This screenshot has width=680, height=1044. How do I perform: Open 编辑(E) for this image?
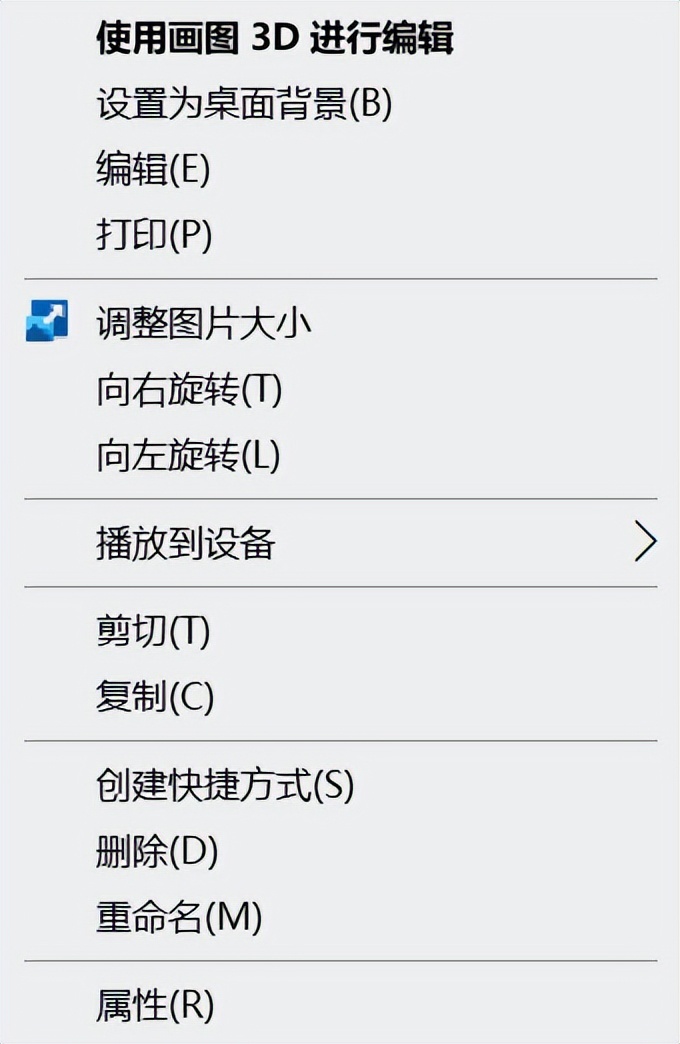click(153, 170)
